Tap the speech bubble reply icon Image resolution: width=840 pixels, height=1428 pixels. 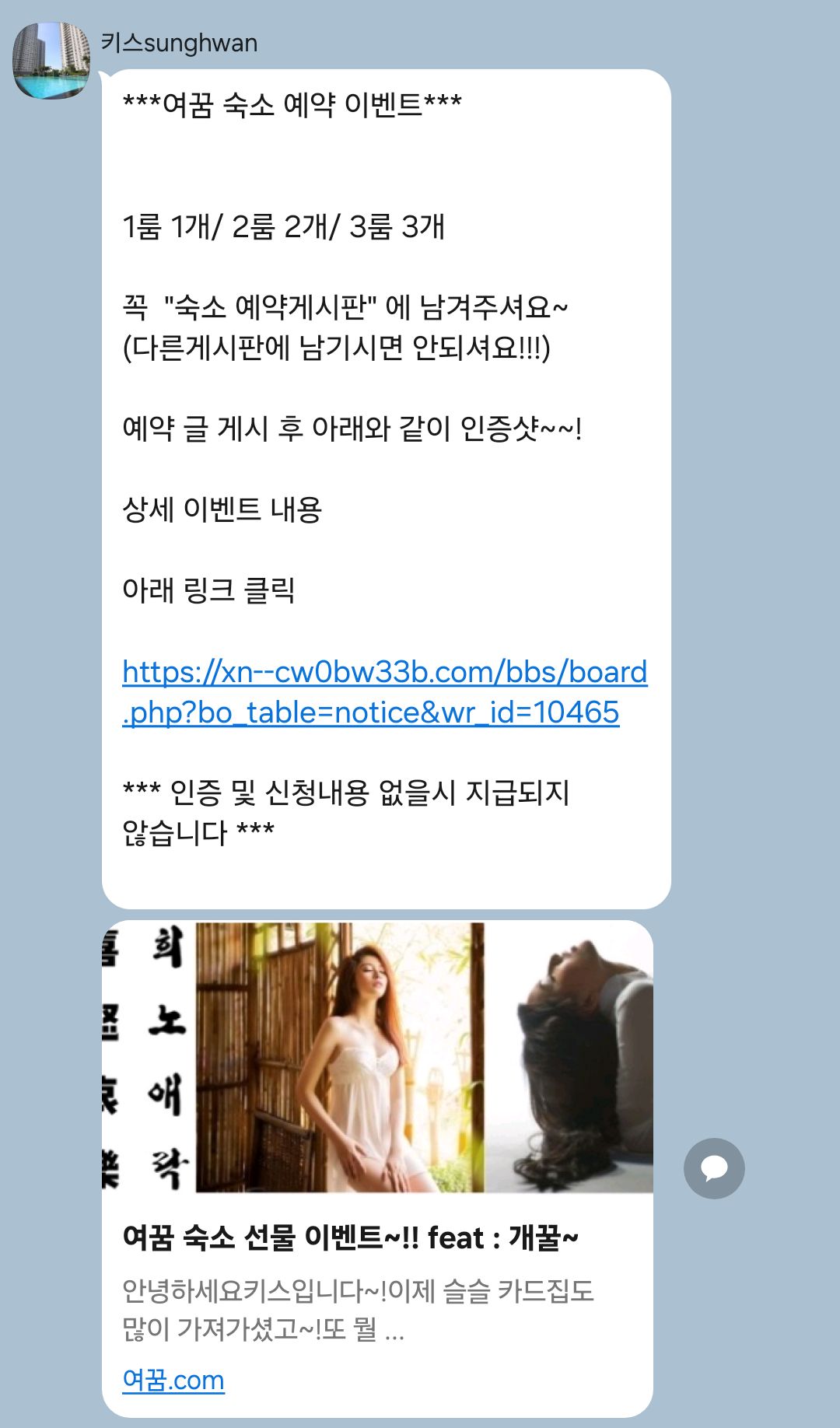pyautogui.click(x=713, y=1168)
